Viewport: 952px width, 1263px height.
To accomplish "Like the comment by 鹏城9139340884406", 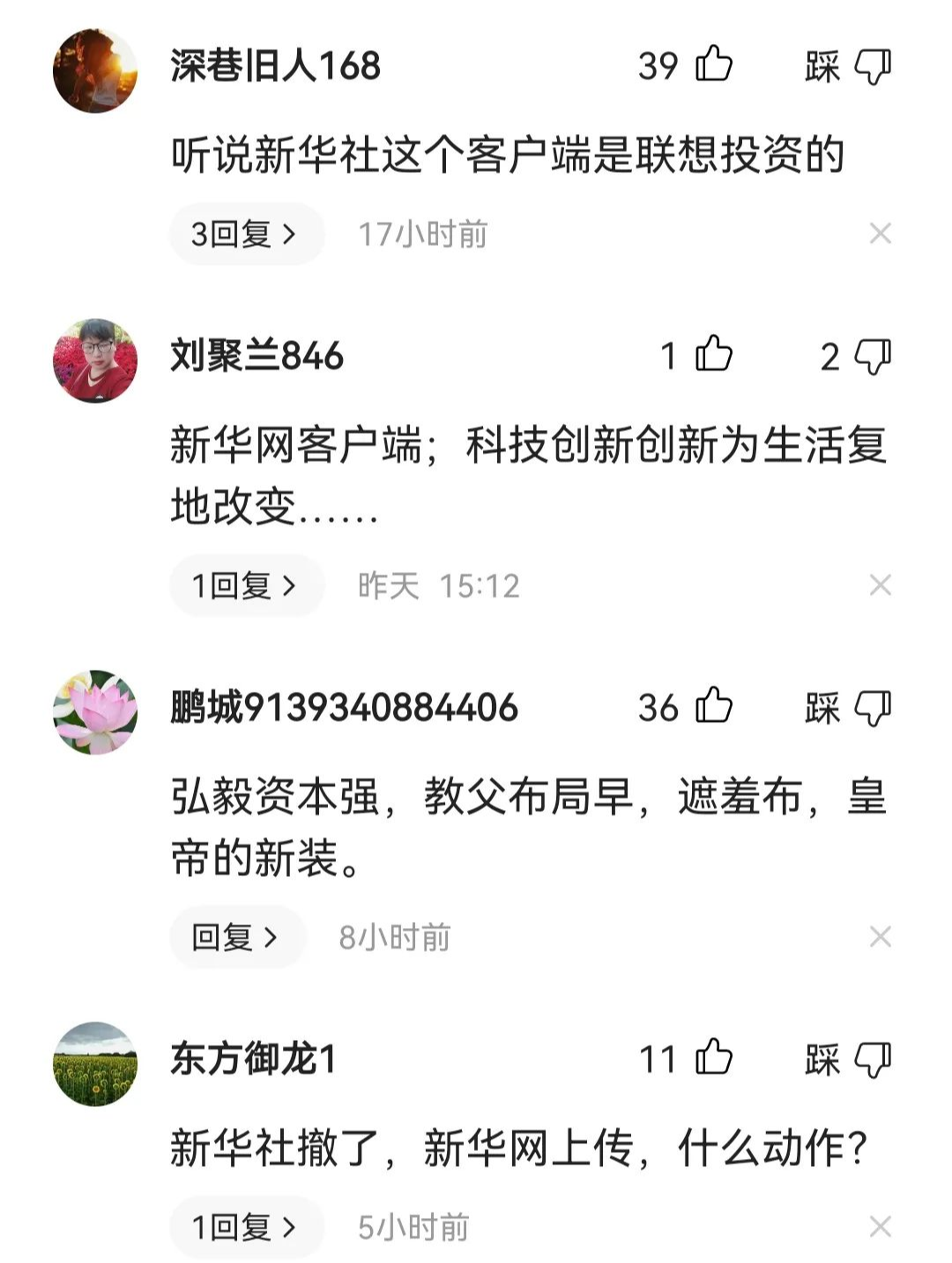I will tap(714, 706).
